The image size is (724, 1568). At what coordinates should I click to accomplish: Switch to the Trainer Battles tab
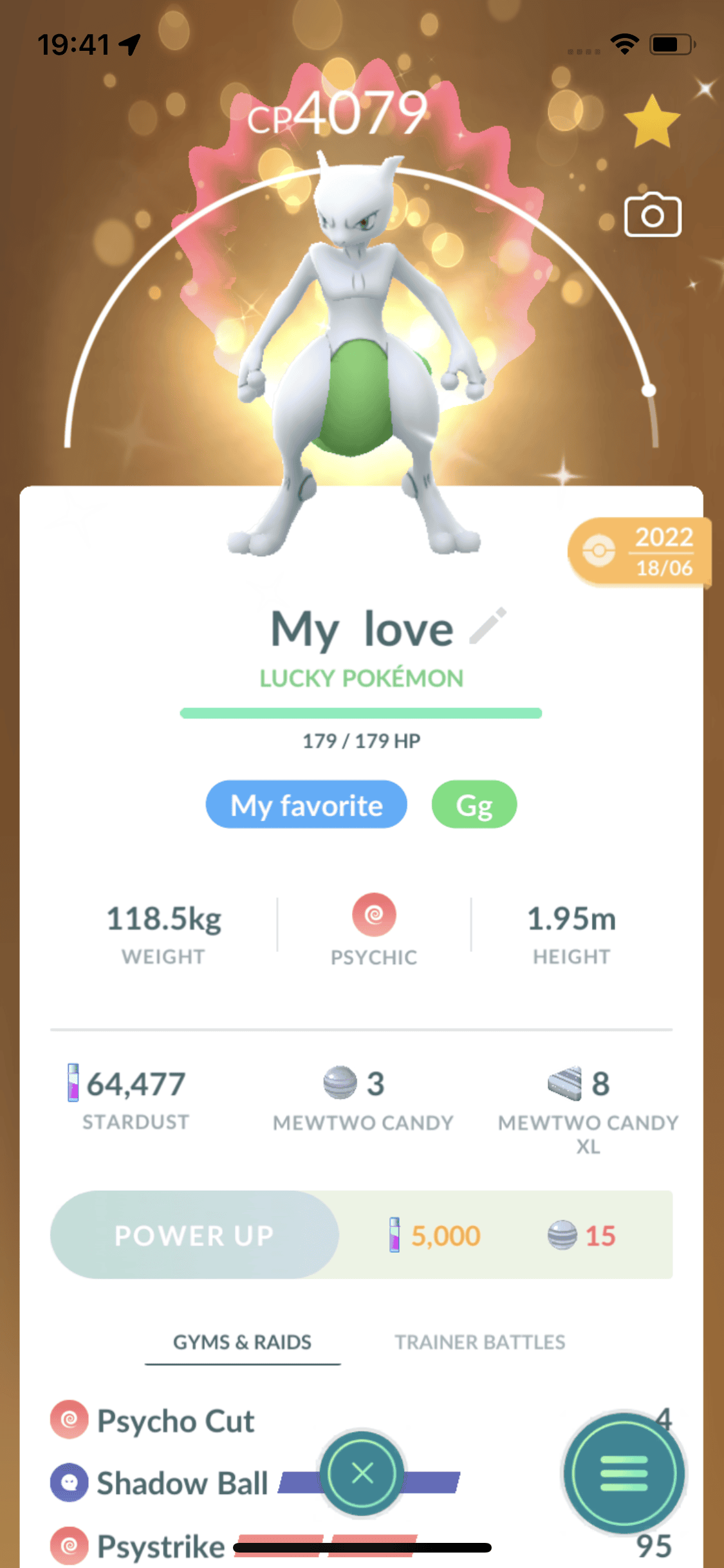[479, 1342]
